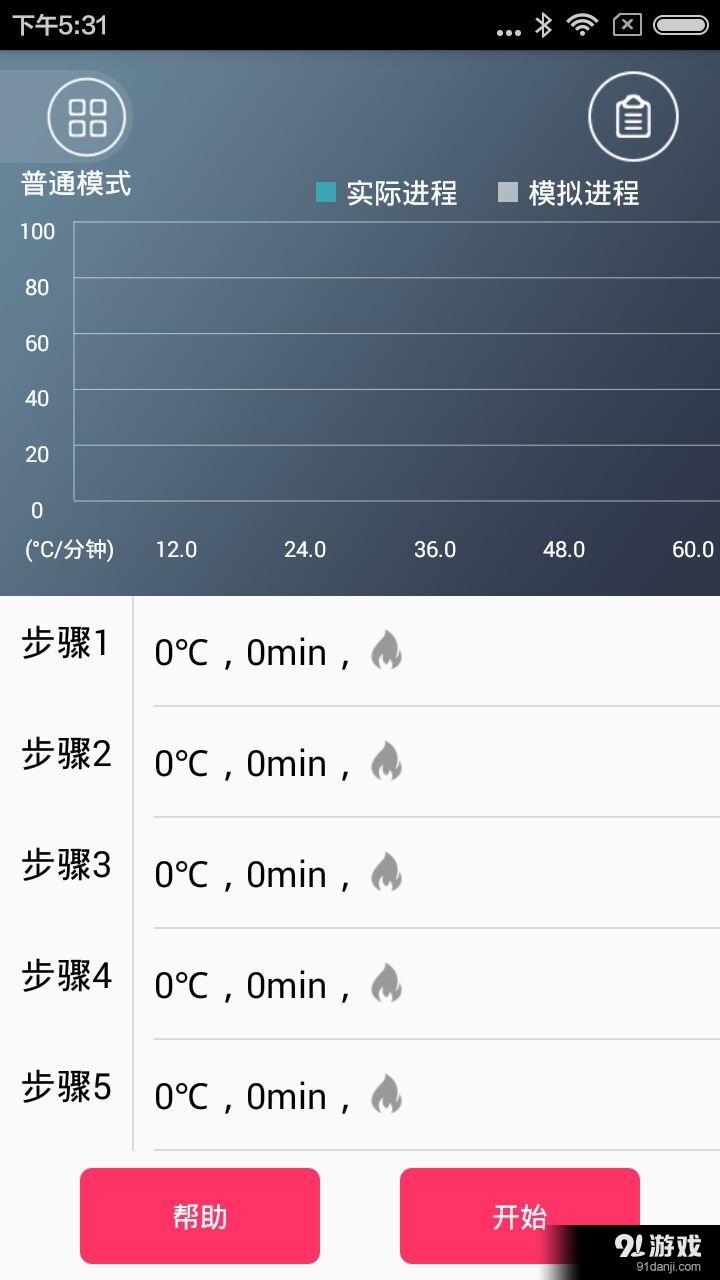This screenshot has width=720, height=1280.
Task: Select the flame icon for 步骤3
Action: (x=387, y=872)
